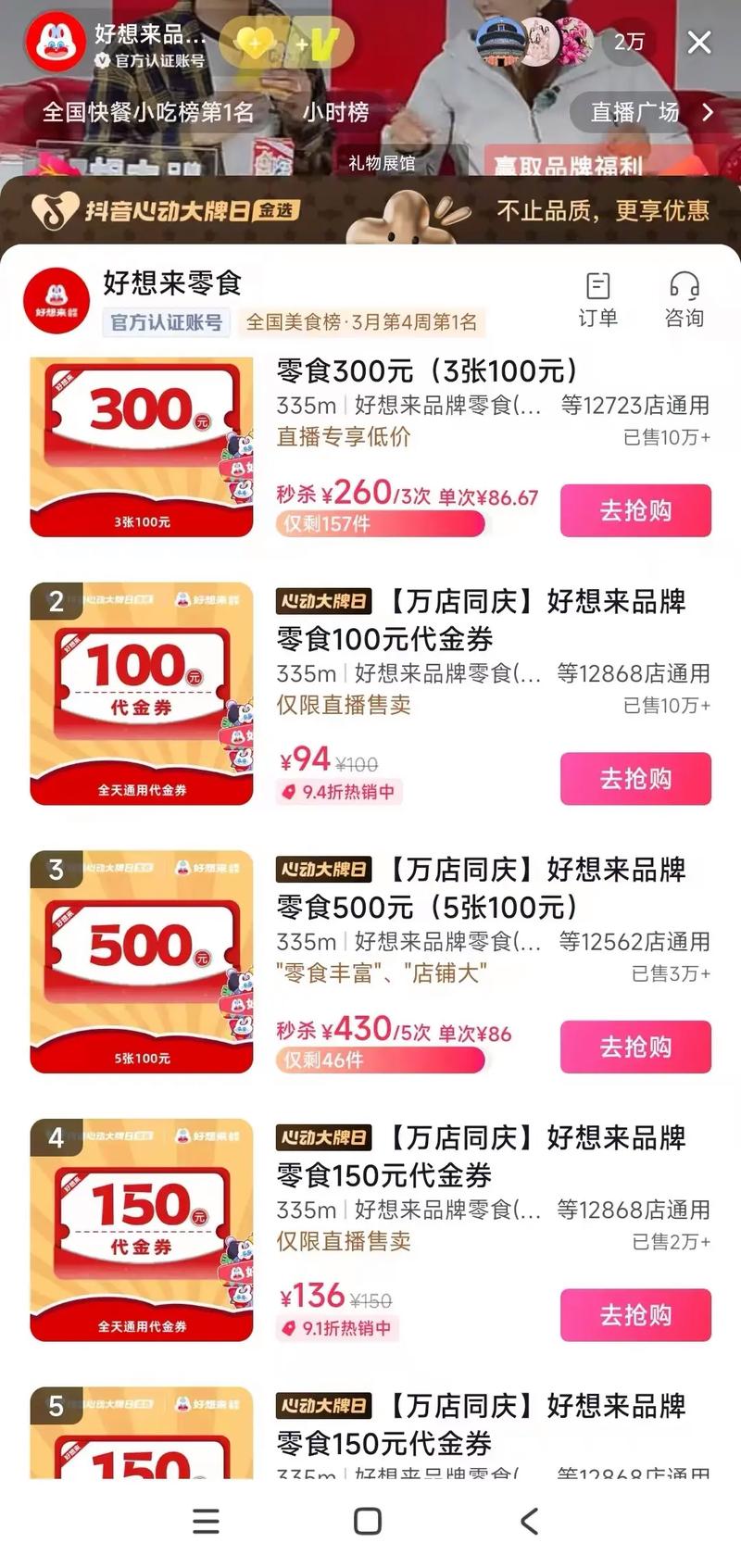Go to the system home screen
Screen dimensions: 741x1568
(x=368, y=1521)
